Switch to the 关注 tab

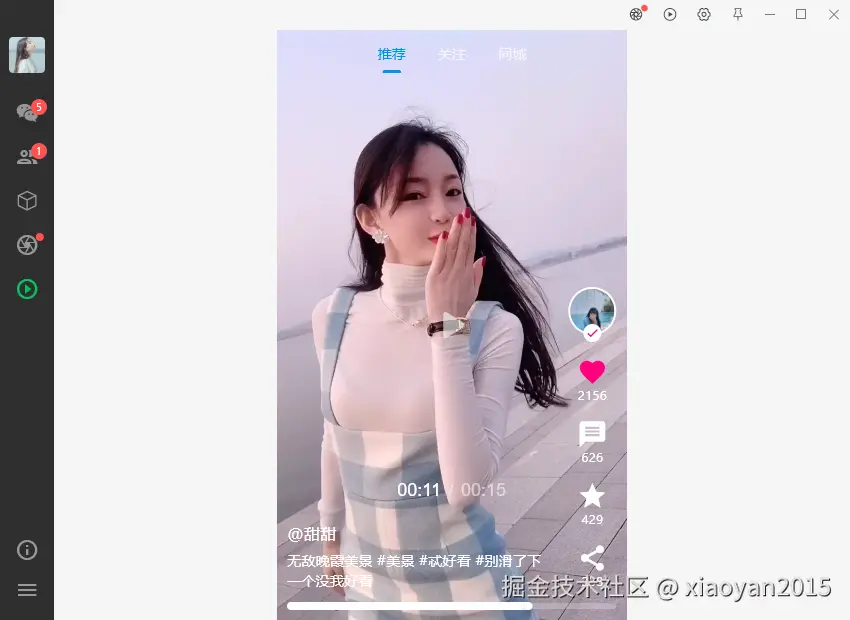pyautogui.click(x=452, y=55)
